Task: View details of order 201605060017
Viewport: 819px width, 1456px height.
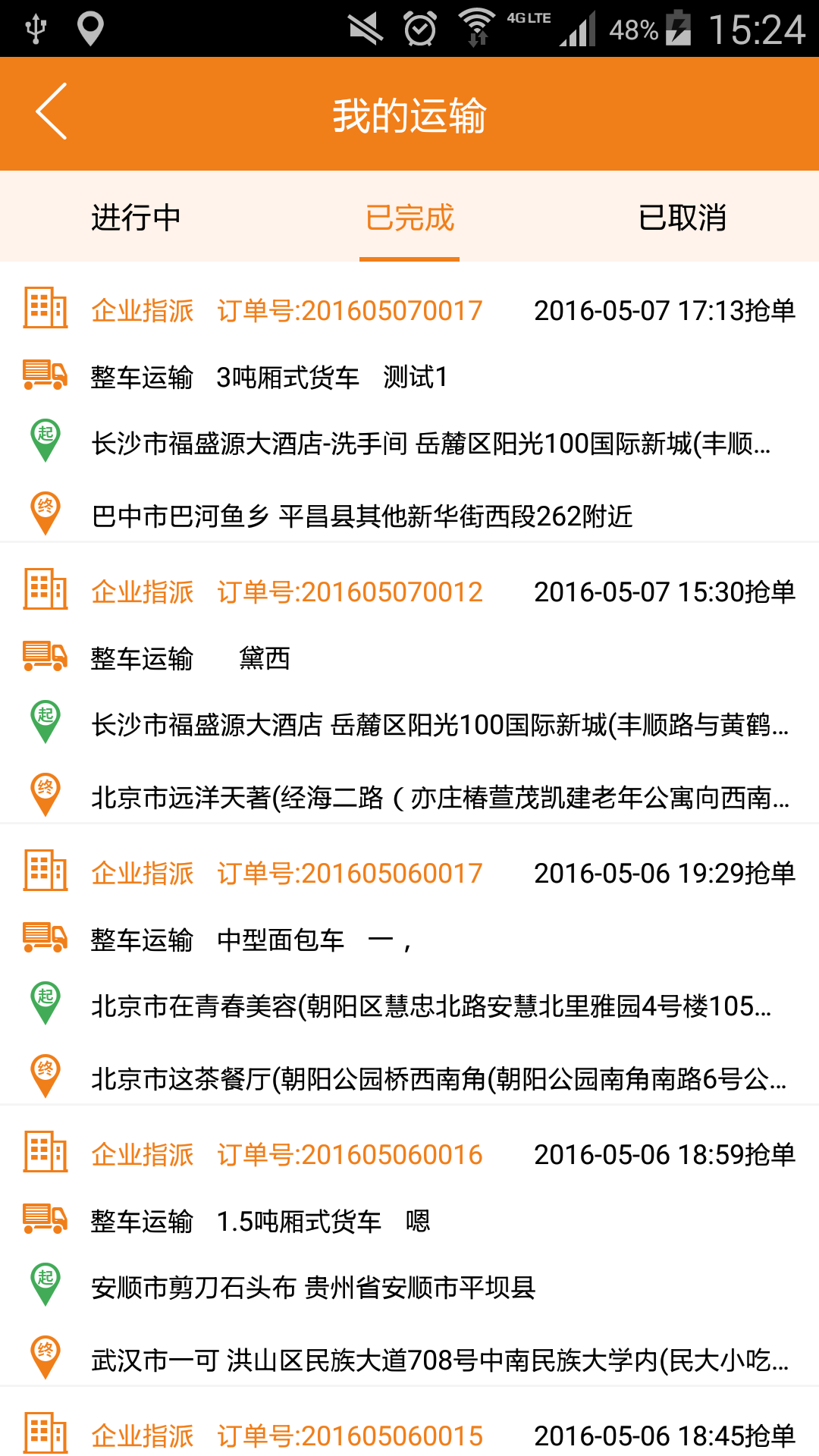Action: tap(409, 965)
